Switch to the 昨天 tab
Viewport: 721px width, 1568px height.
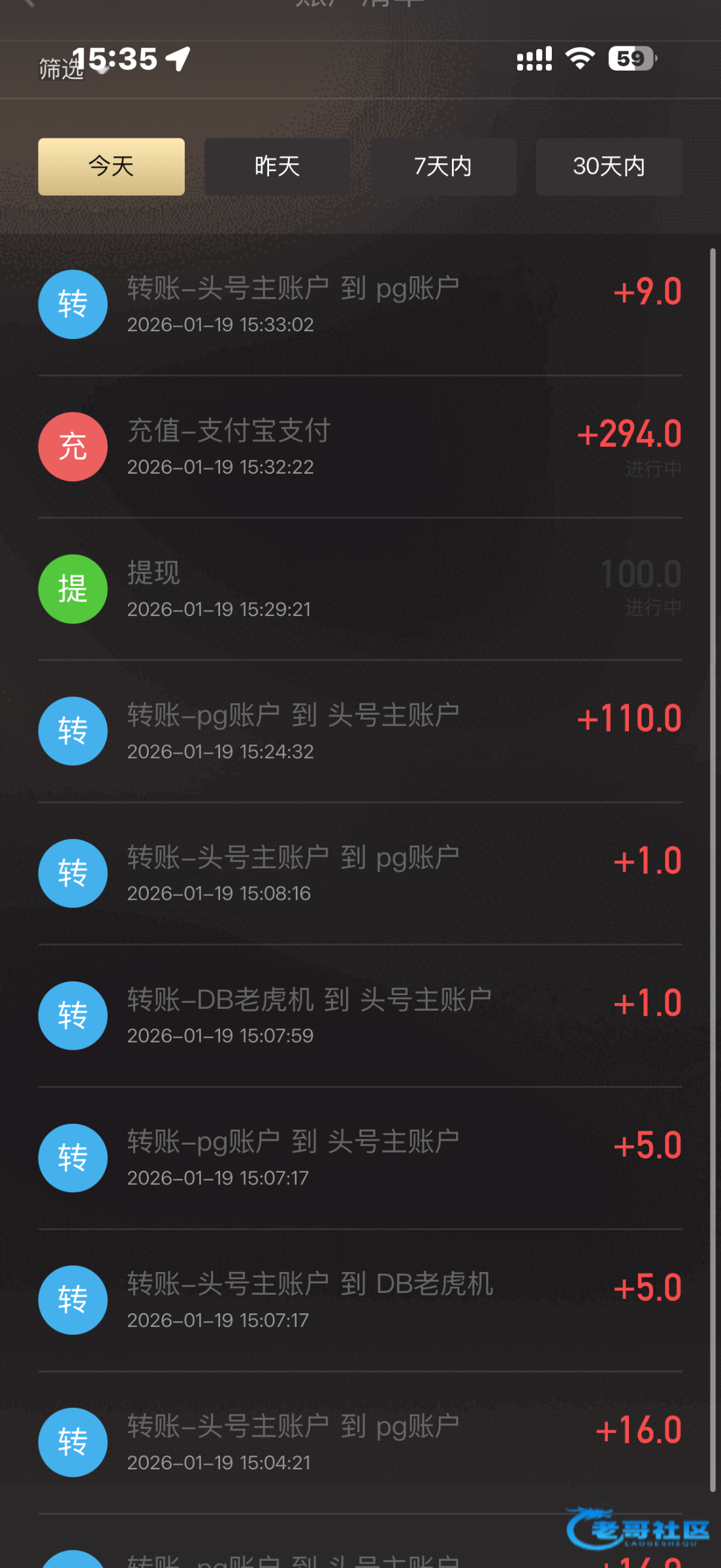[x=277, y=167]
